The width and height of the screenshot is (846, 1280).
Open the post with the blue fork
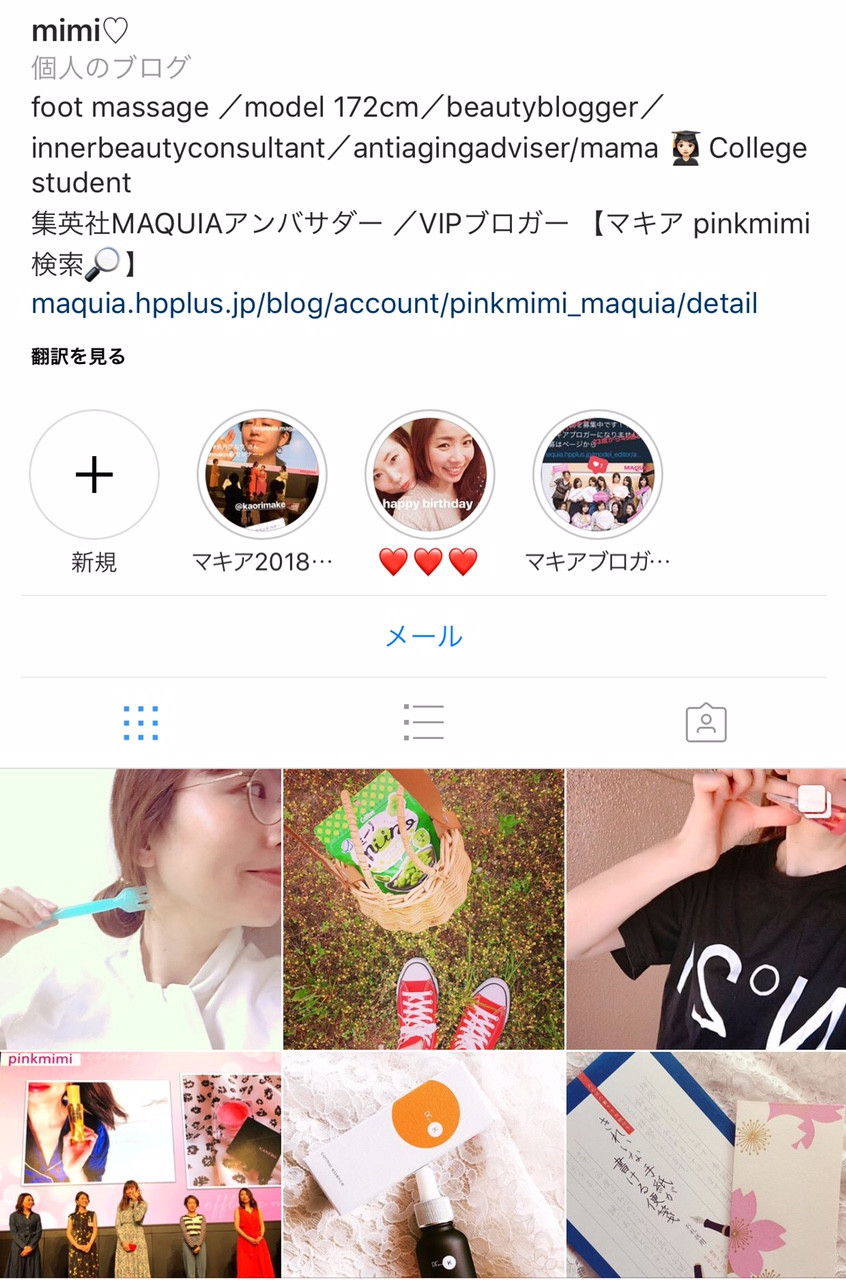pos(140,908)
